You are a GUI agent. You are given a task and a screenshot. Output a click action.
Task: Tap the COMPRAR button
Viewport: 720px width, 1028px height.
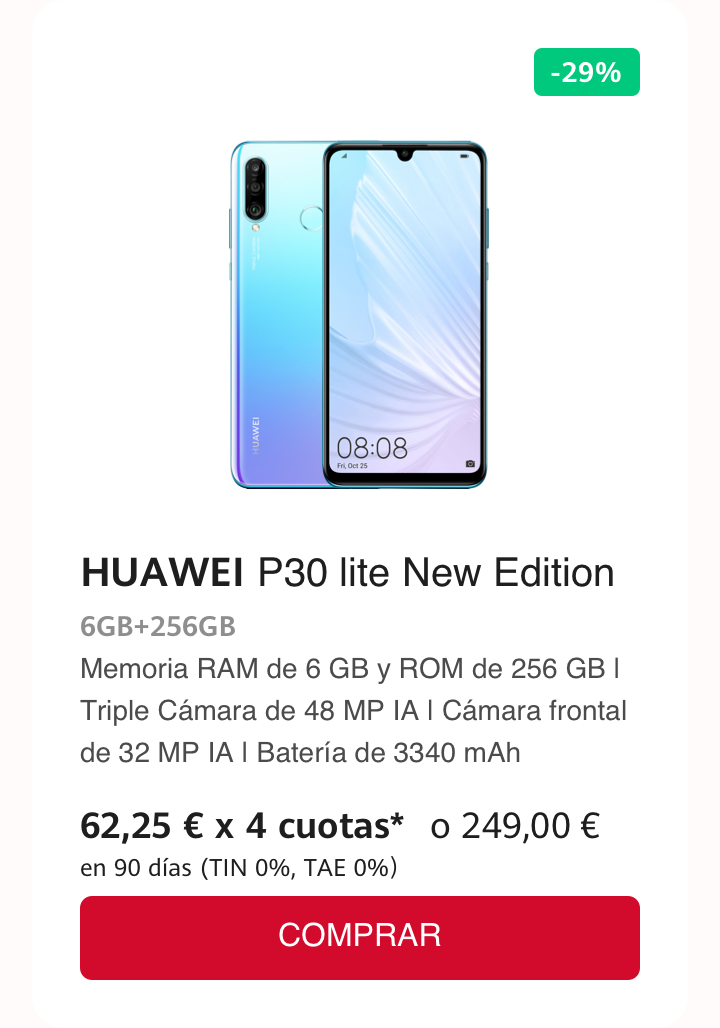click(x=360, y=937)
